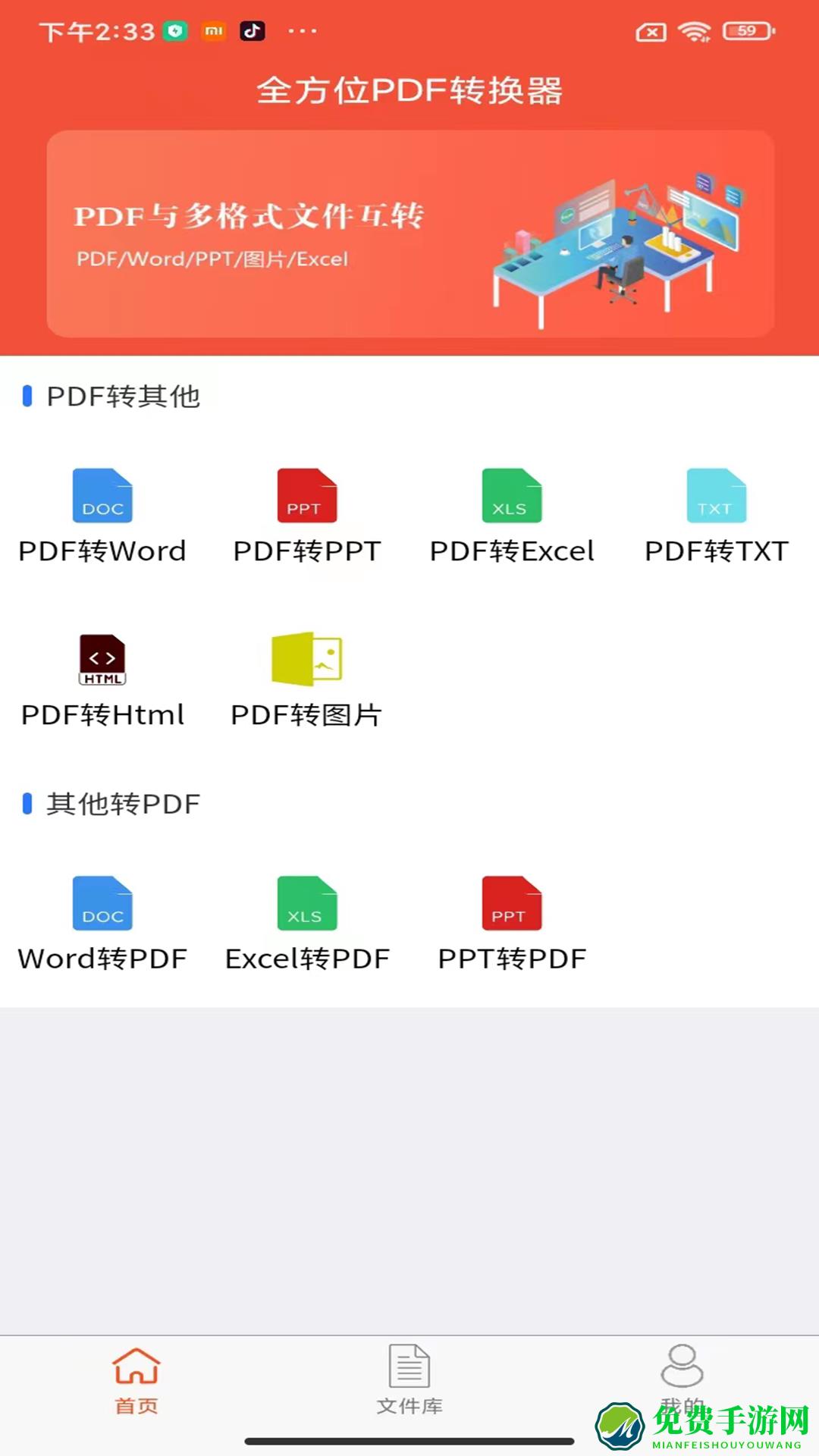Tap the PDF转TXT icon
The width and height of the screenshot is (819, 1456).
tap(715, 497)
